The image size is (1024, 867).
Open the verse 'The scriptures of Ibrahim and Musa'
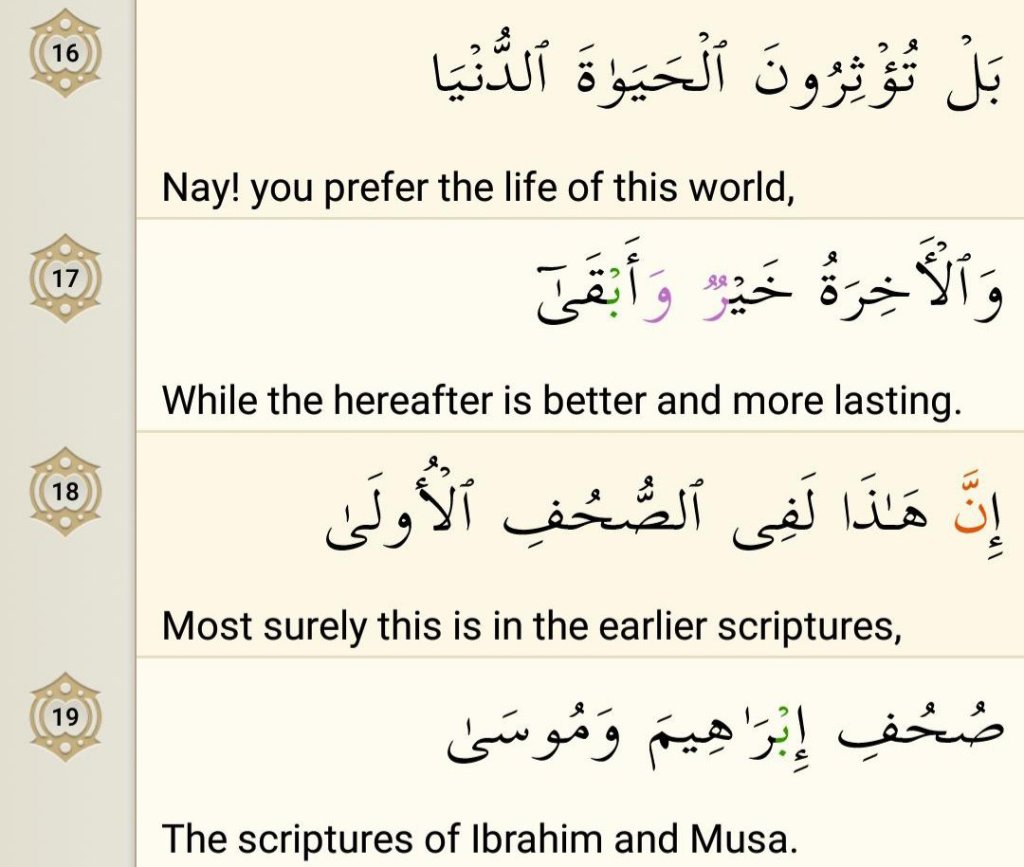(480, 838)
